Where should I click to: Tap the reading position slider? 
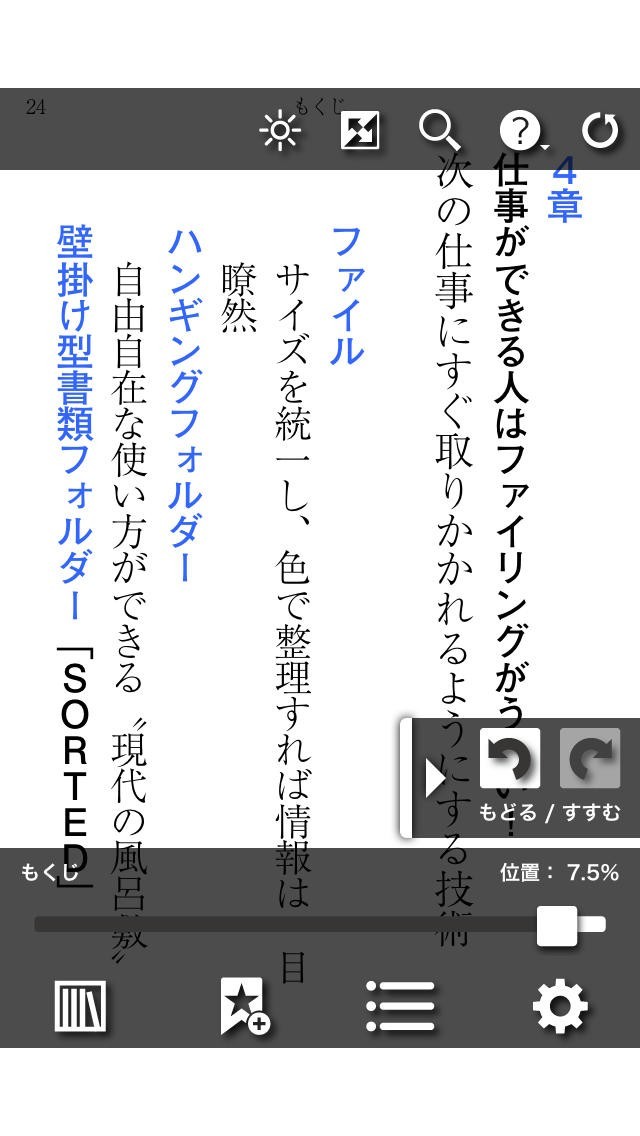pos(320,924)
